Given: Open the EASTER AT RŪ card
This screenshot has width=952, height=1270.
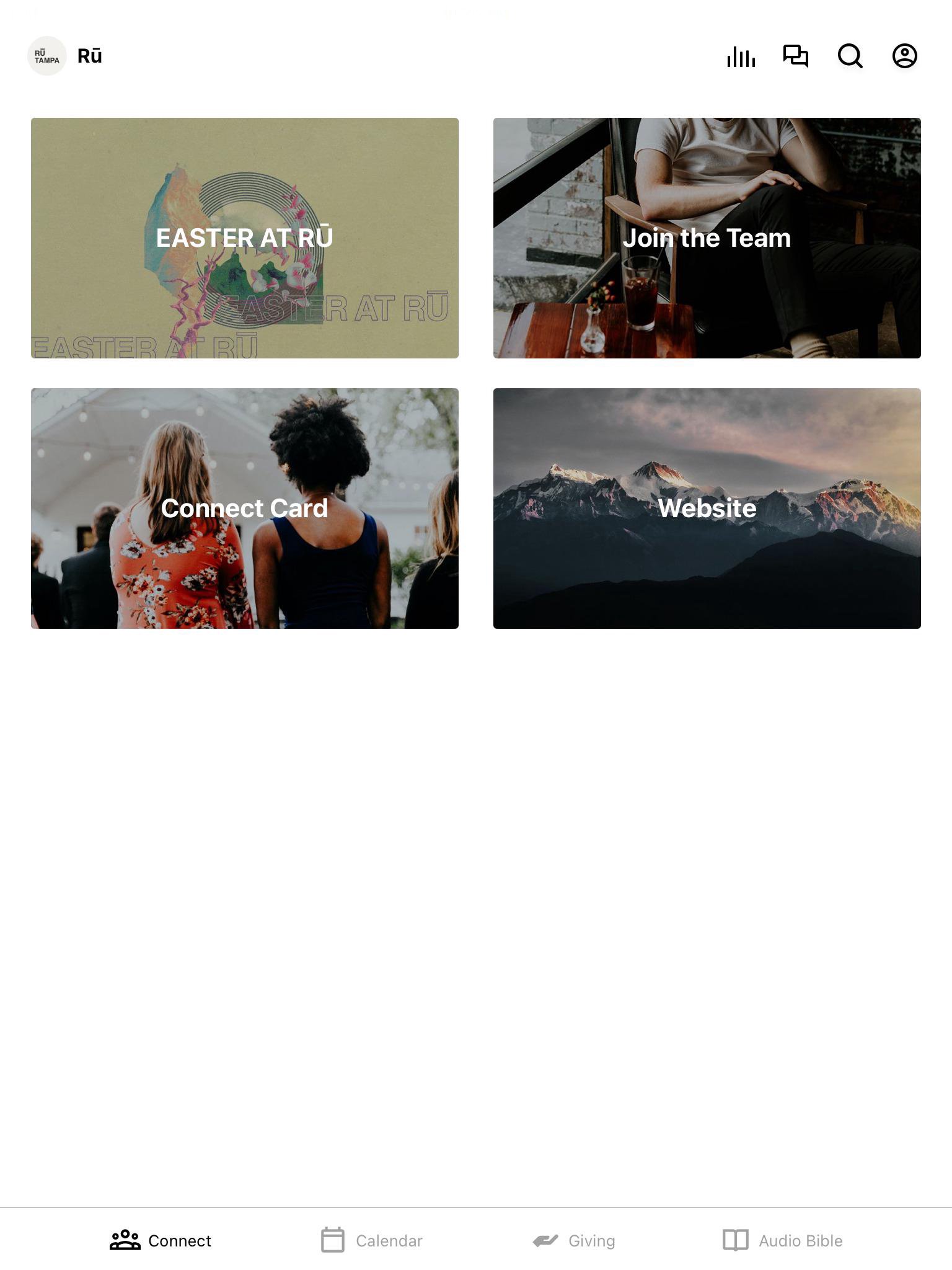Looking at the screenshot, I should click(245, 238).
